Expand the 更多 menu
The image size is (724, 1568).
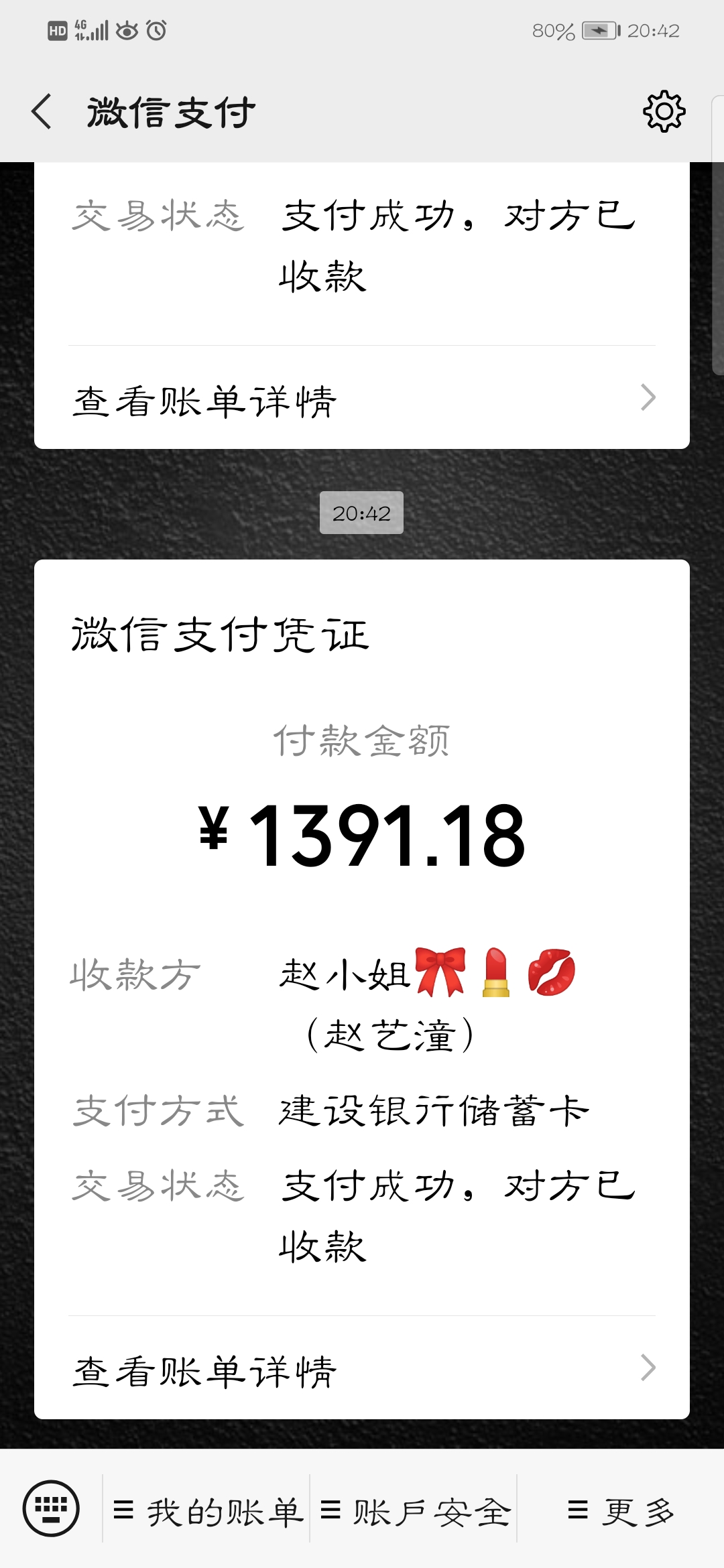620,1510
